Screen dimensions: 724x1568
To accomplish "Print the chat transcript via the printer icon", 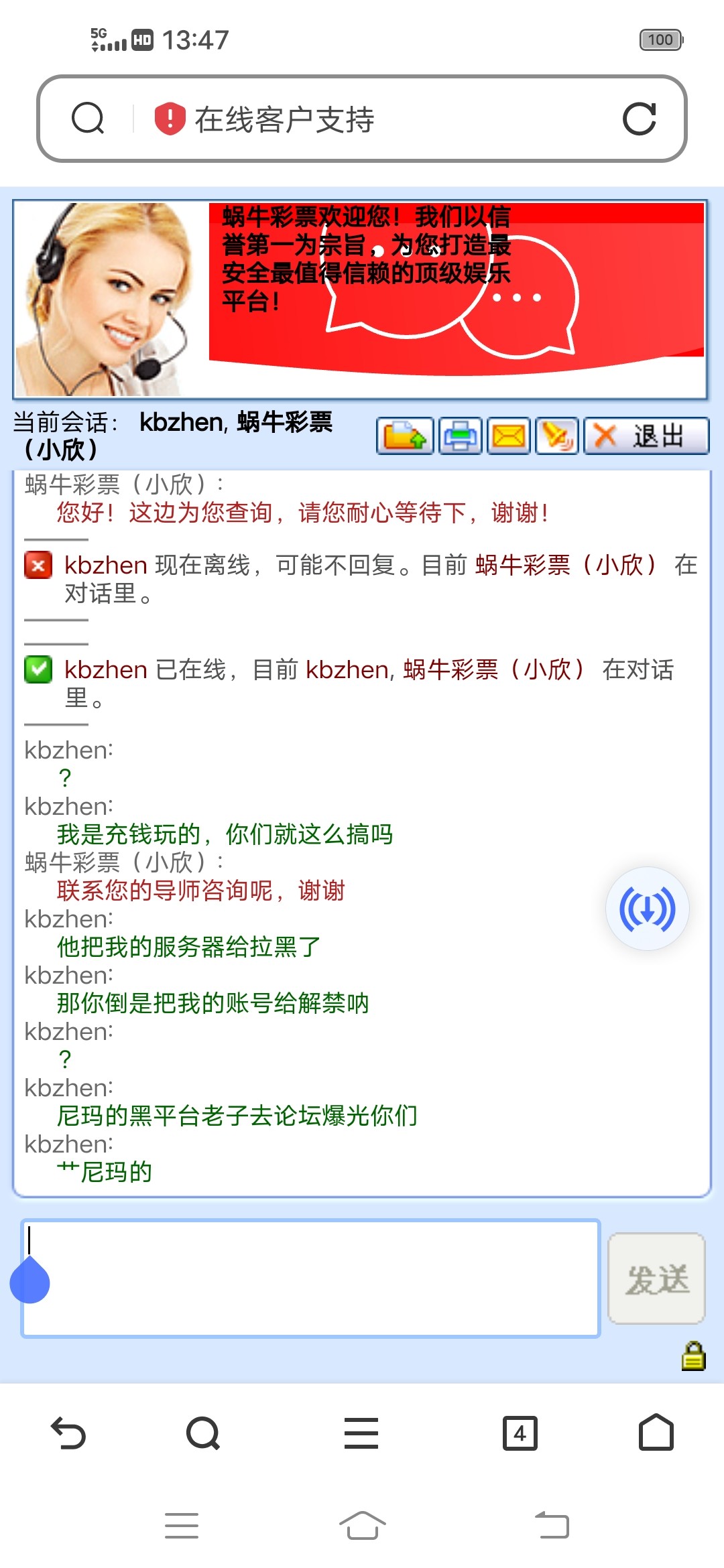I will 461,436.
